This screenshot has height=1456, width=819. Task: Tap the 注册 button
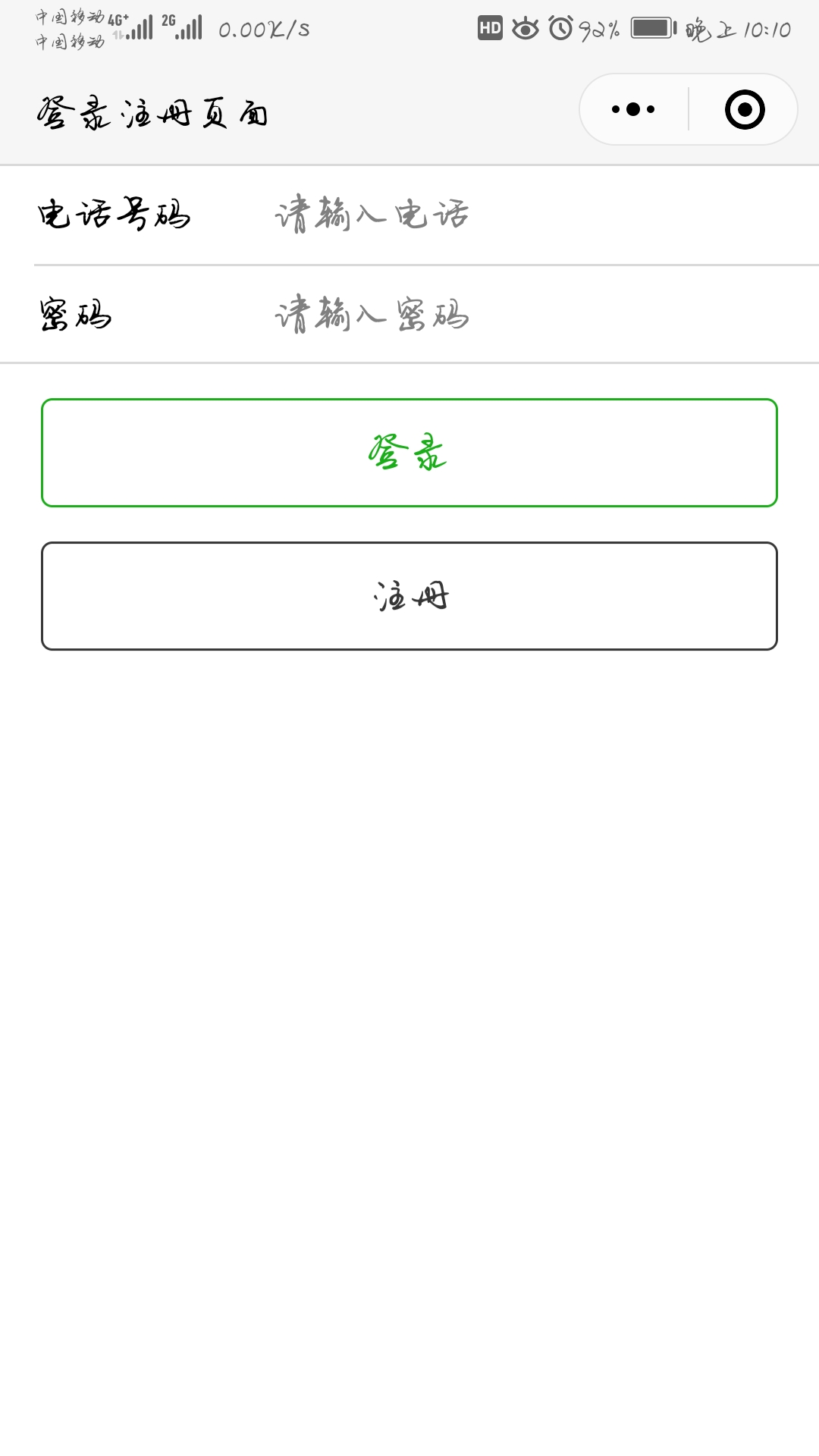[x=409, y=596]
